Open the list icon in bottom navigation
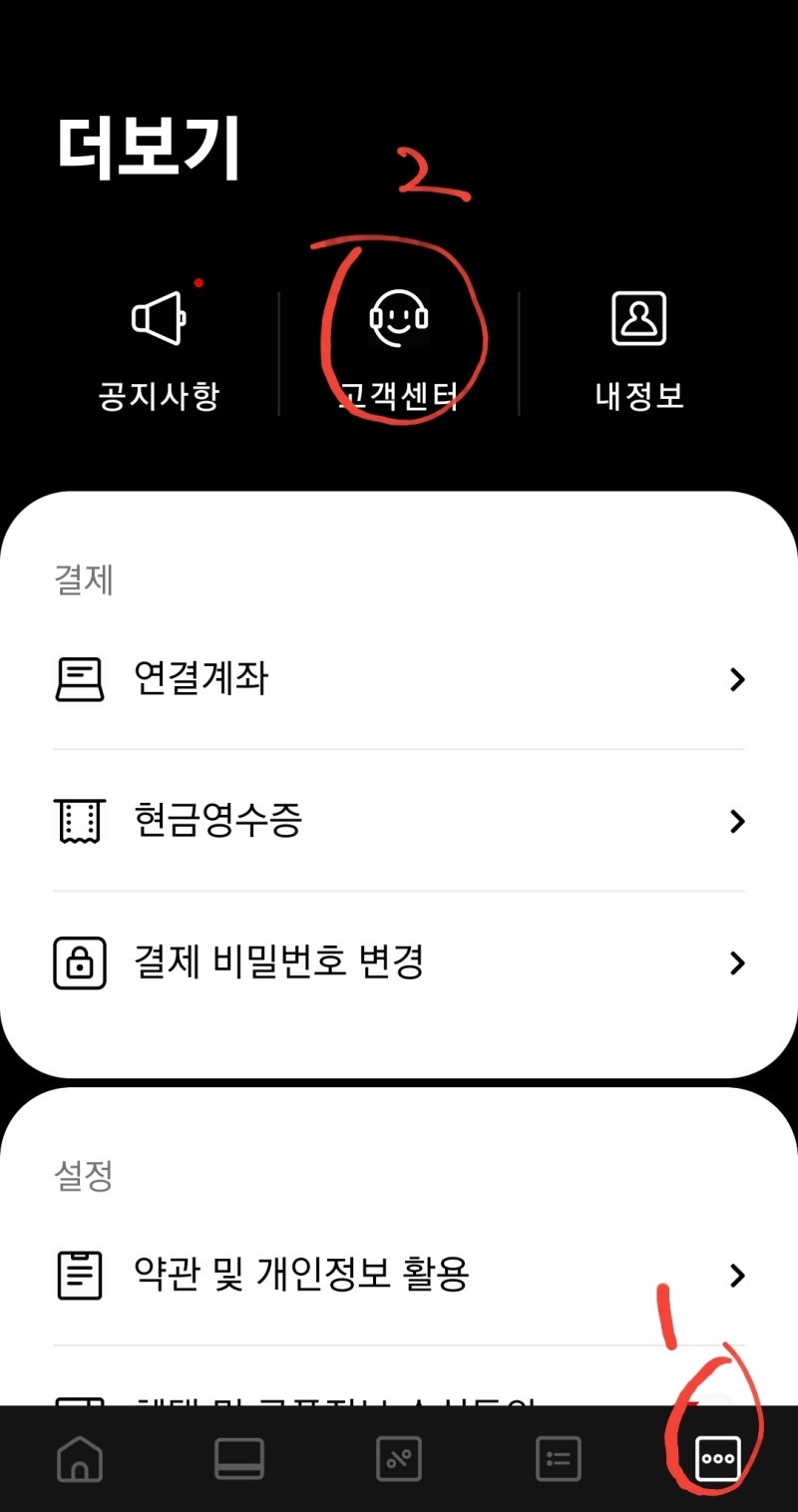 (x=558, y=1459)
